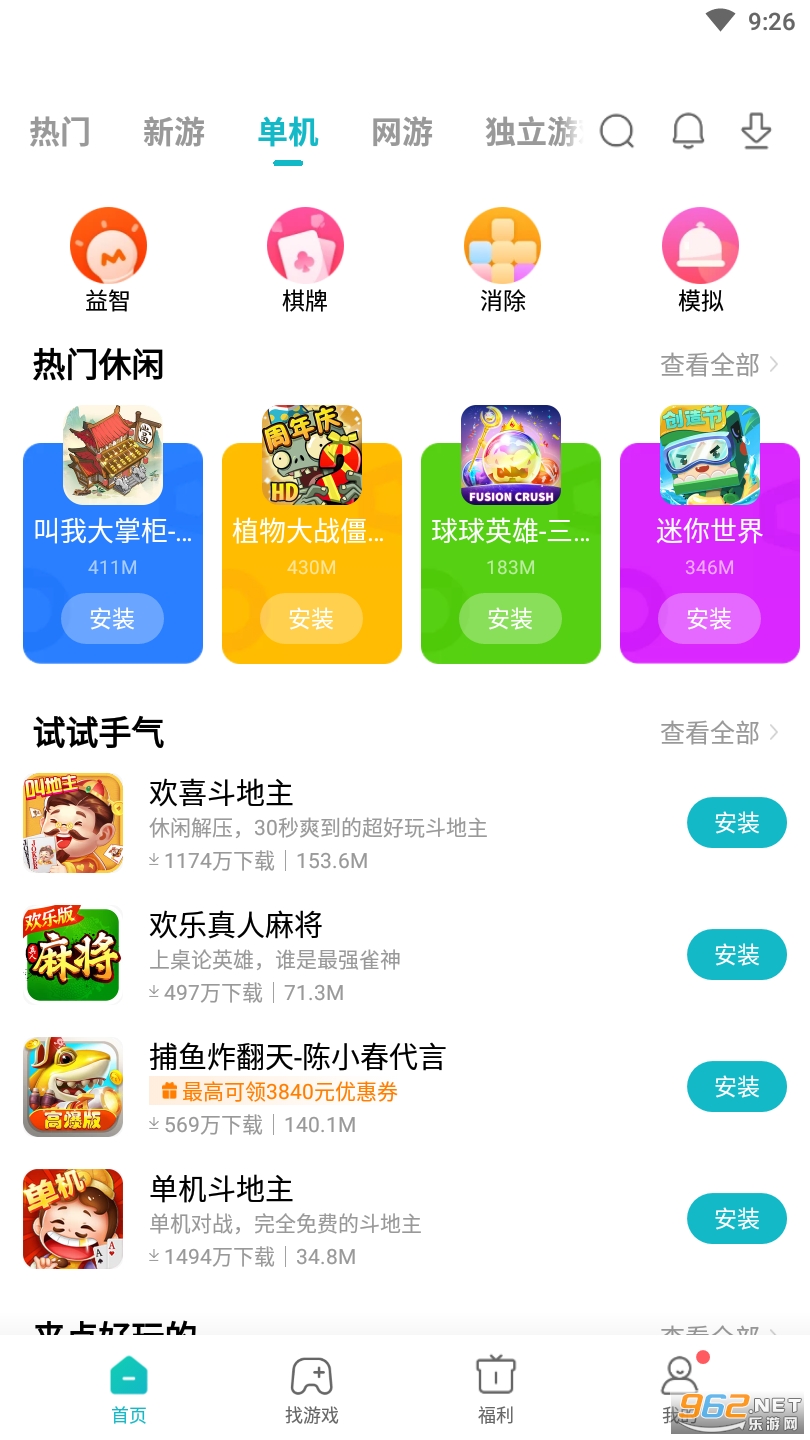The image size is (810, 1440).
Task: Open the 棋牌 category
Action: pyautogui.click(x=305, y=260)
